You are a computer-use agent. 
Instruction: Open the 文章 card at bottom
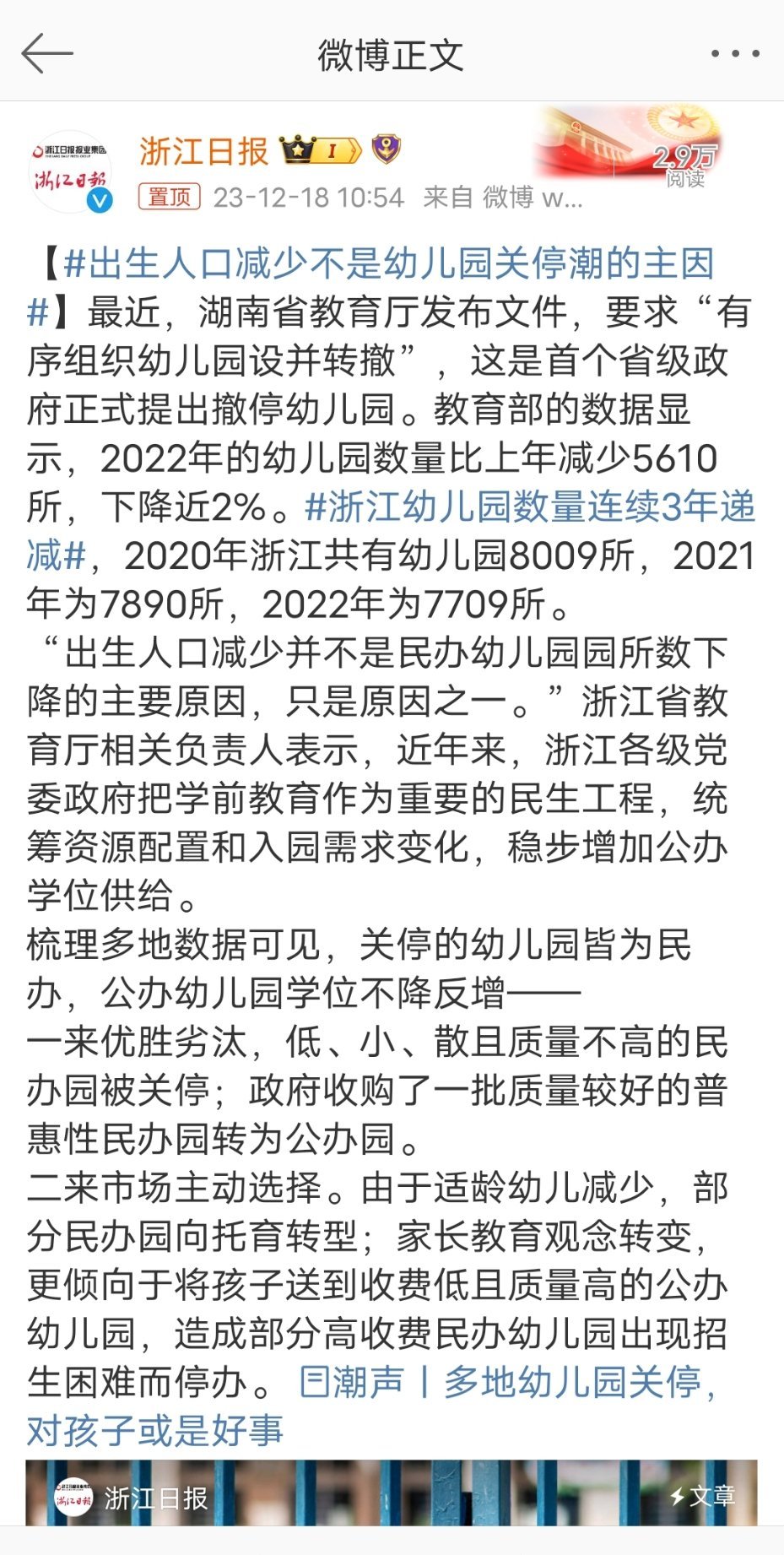click(x=392, y=1493)
